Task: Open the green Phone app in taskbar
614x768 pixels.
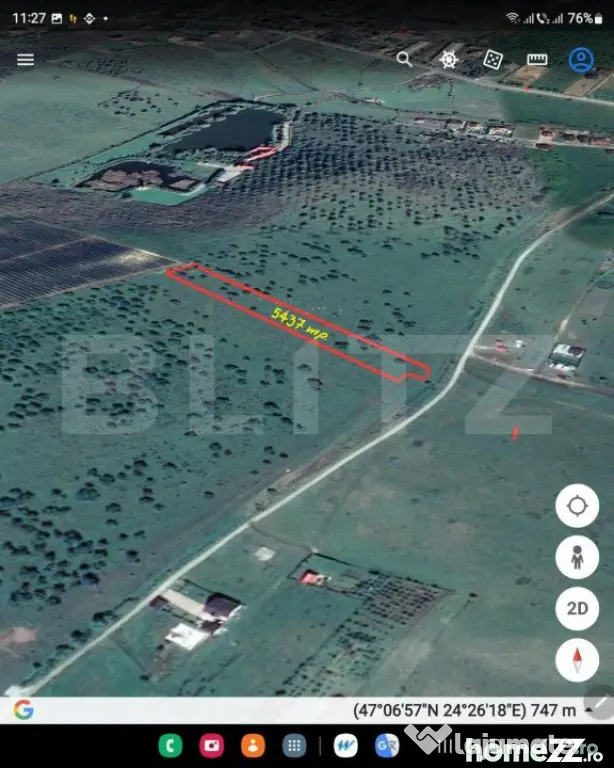Action: coord(170,746)
